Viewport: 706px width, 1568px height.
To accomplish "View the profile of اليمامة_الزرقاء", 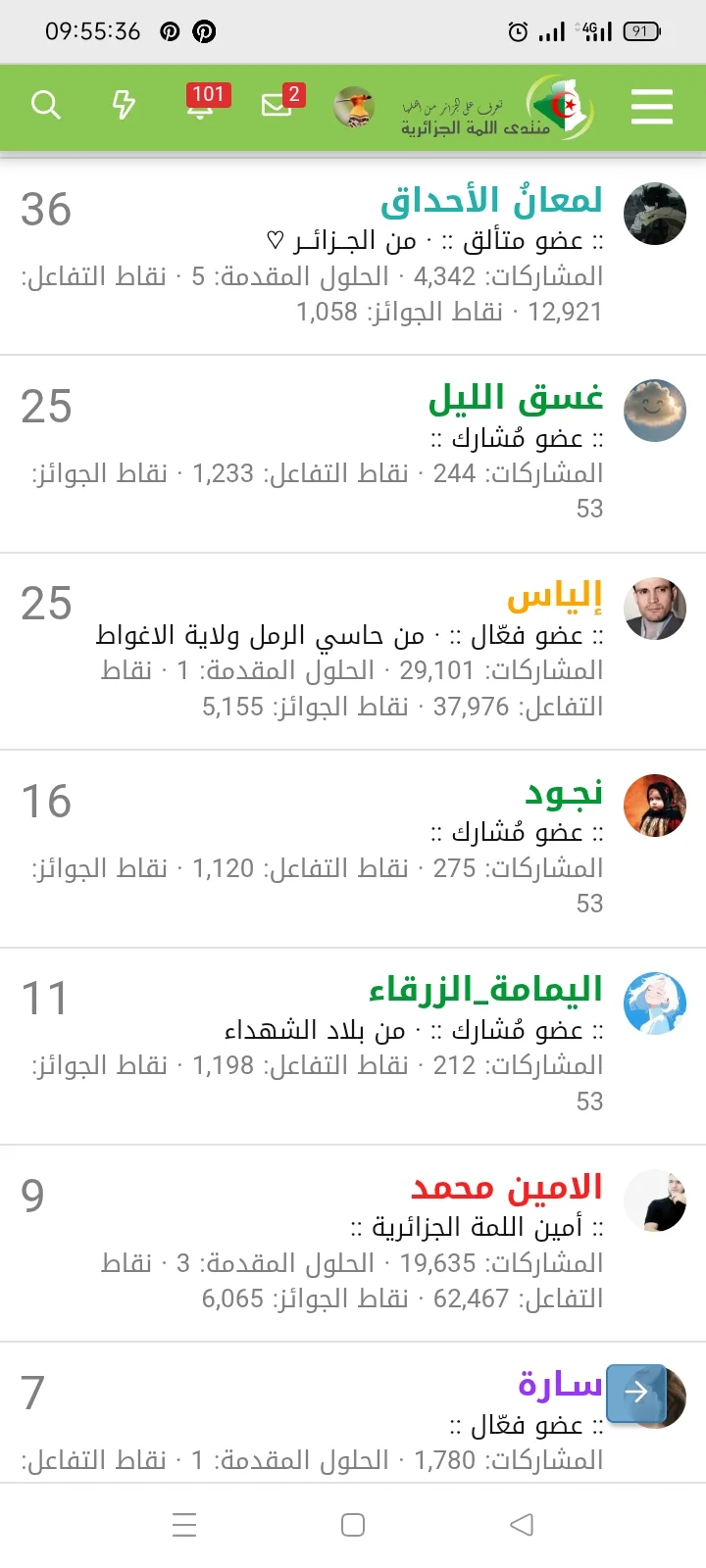I will click(485, 990).
